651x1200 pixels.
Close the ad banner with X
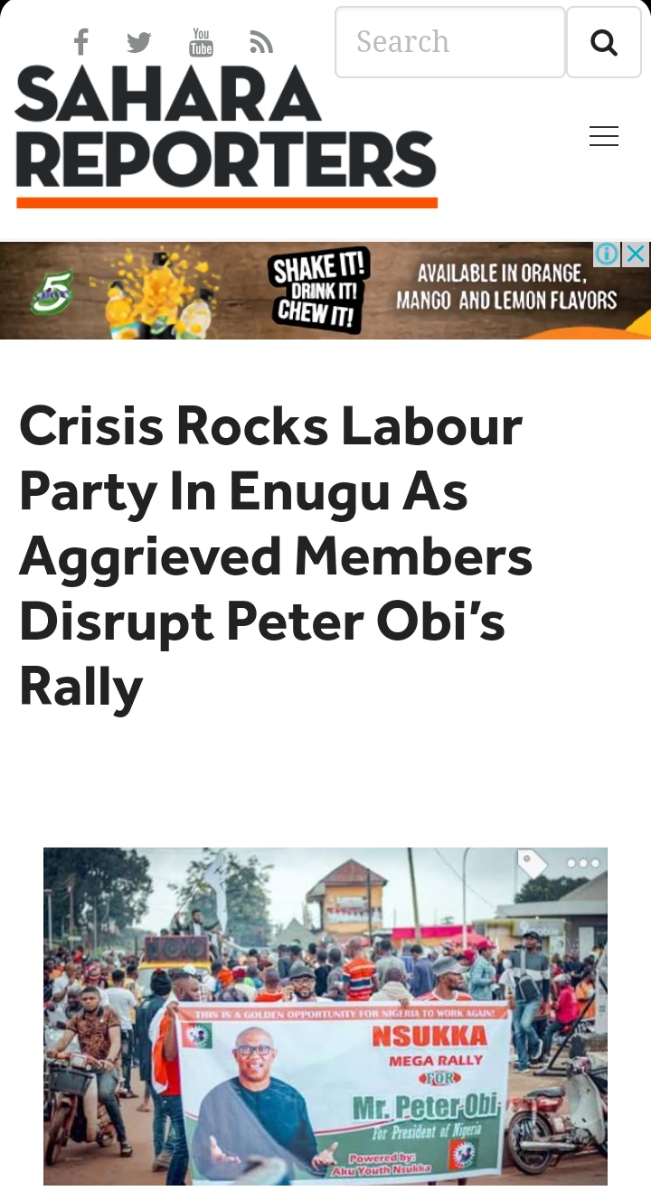(636, 254)
